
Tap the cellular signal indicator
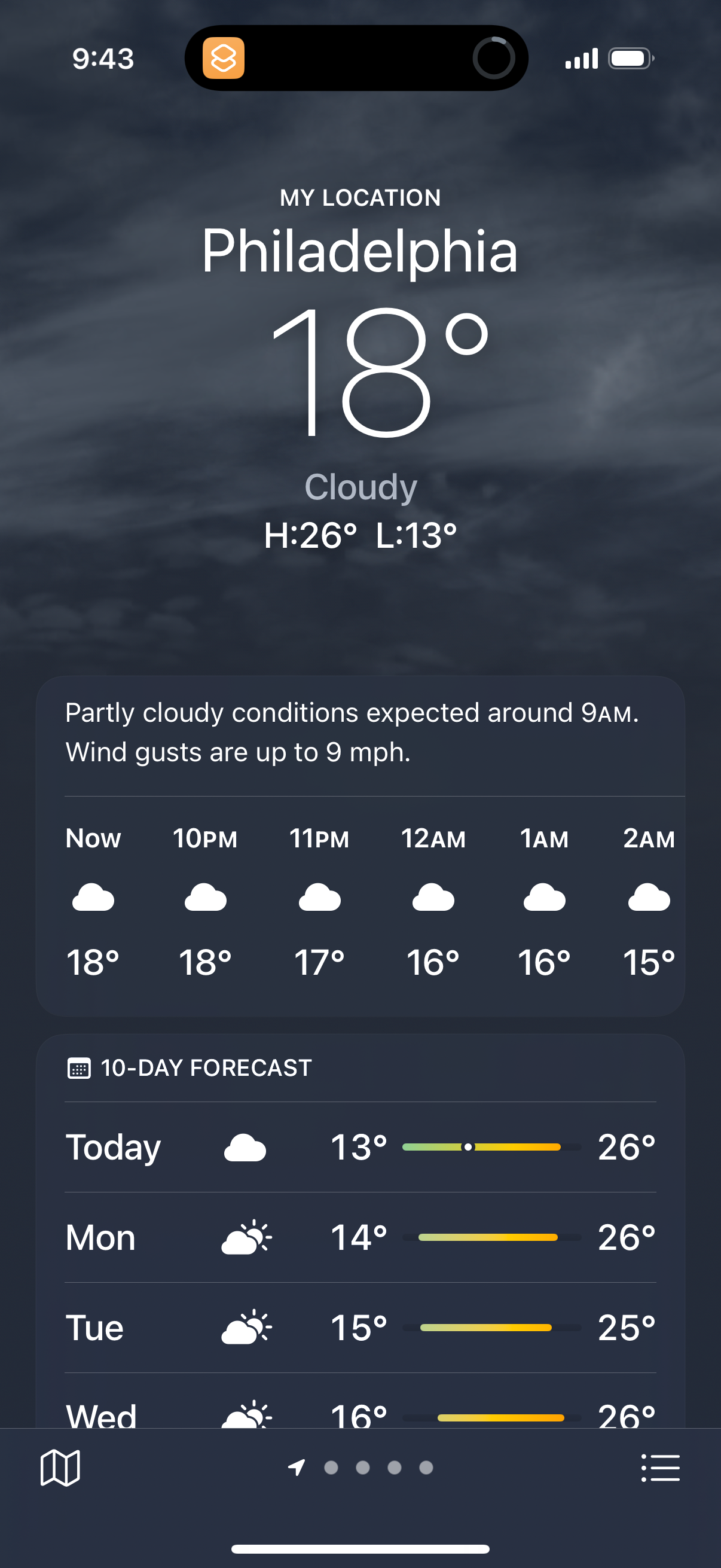(581, 59)
